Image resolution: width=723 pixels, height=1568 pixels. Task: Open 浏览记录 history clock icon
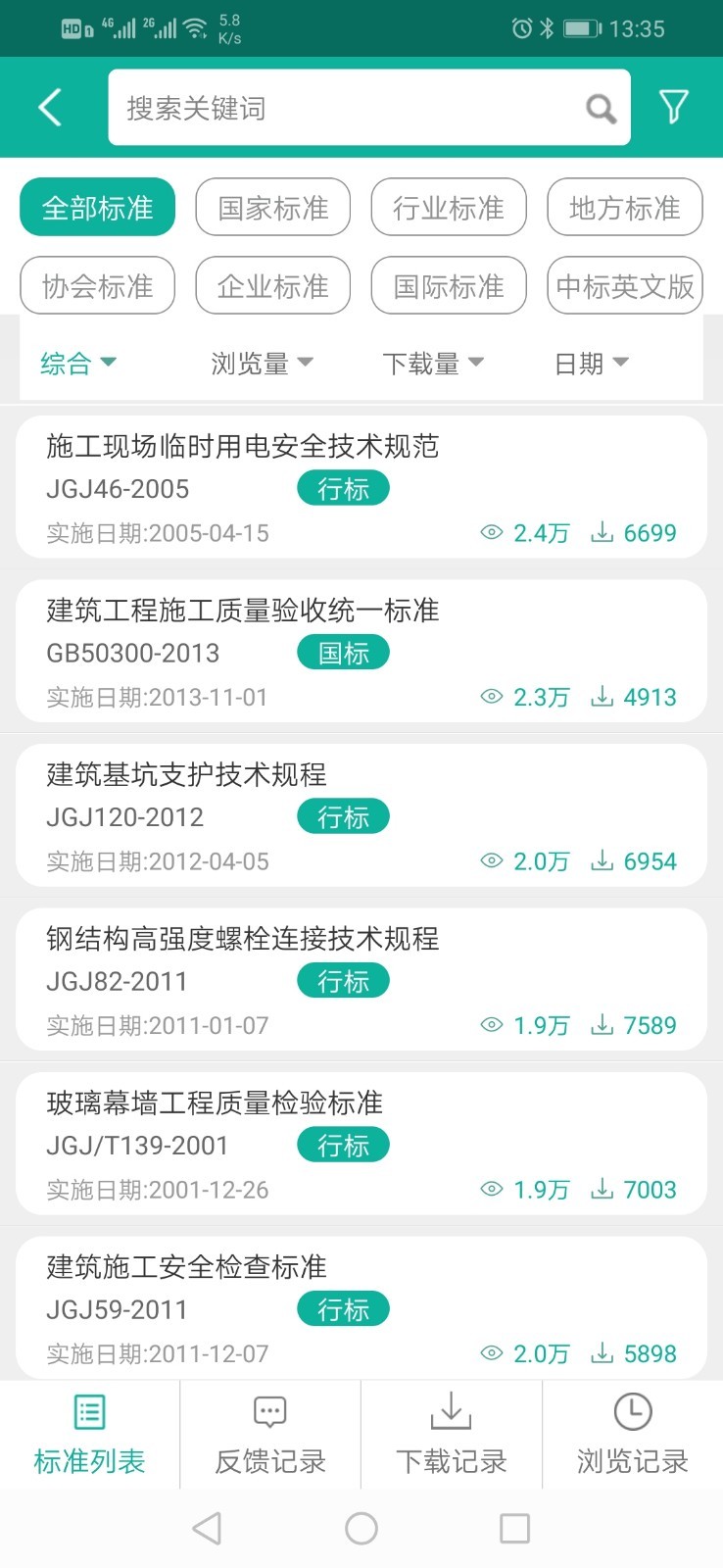pos(632,1411)
